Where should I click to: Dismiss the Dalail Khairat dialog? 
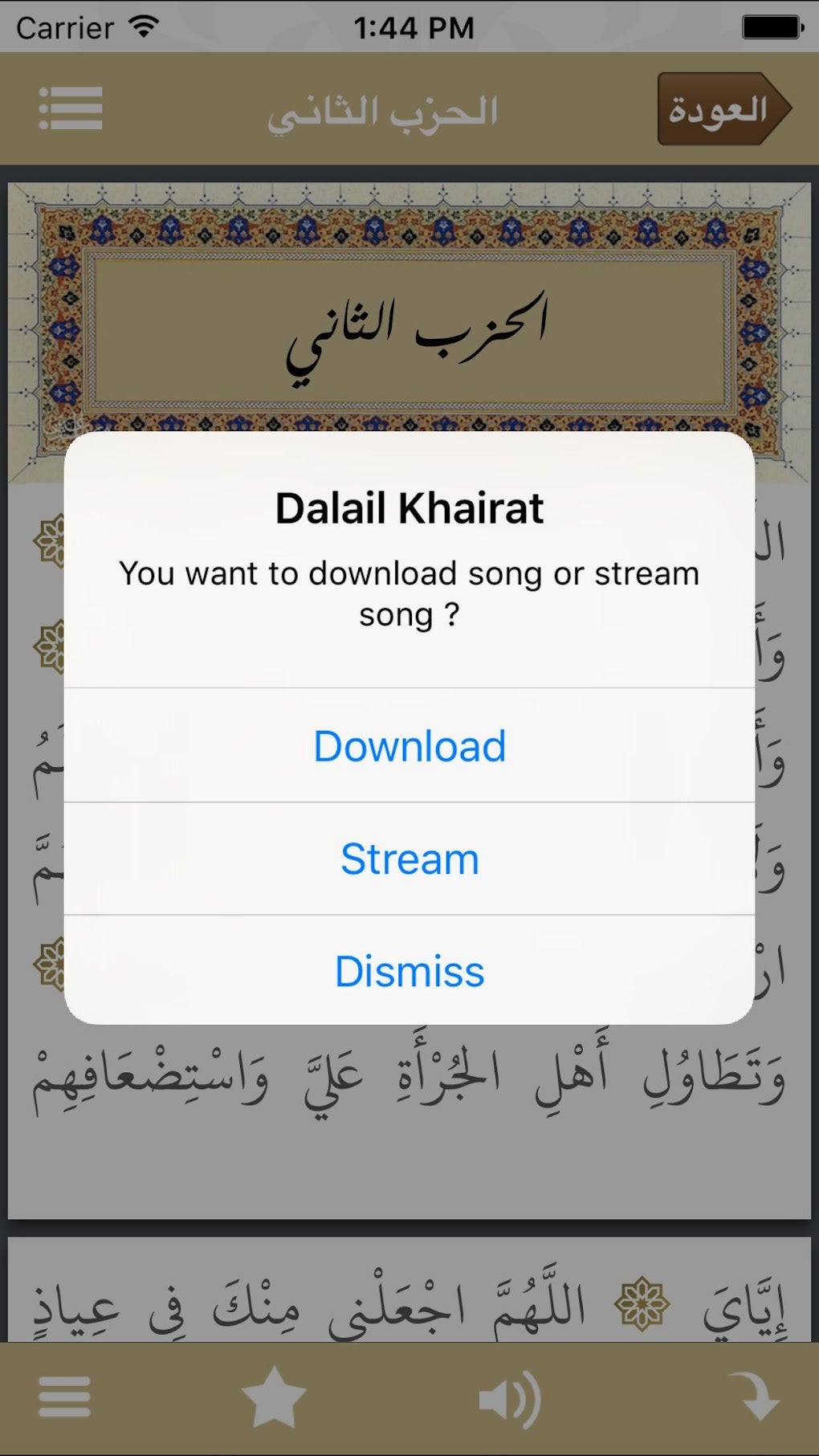click(409, 971)
